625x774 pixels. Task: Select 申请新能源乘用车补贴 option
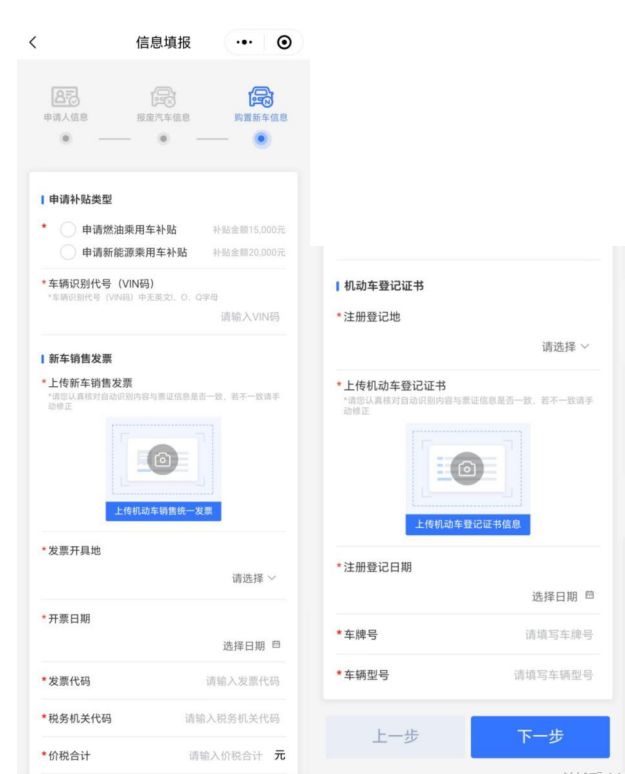(x=69, y=251)
